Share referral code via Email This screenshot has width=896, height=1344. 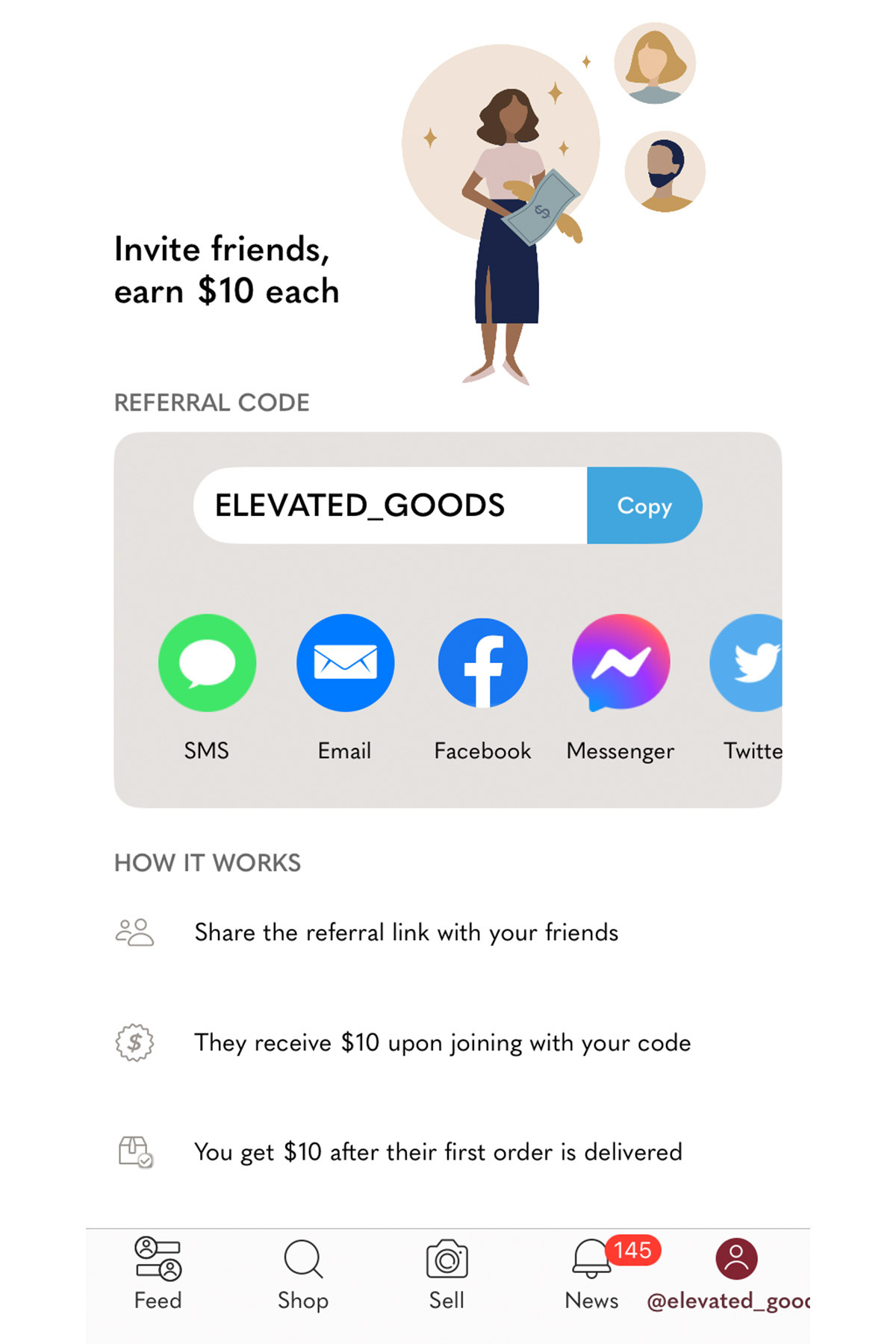point(345,663)
